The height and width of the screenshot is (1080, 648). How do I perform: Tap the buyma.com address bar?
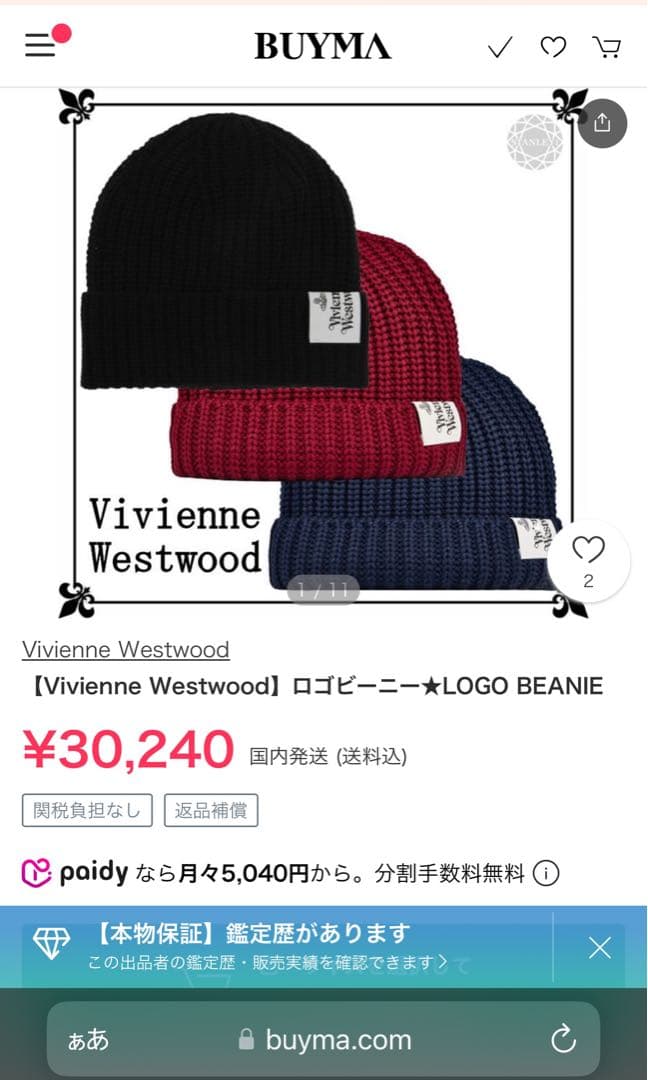(325, 1039)
